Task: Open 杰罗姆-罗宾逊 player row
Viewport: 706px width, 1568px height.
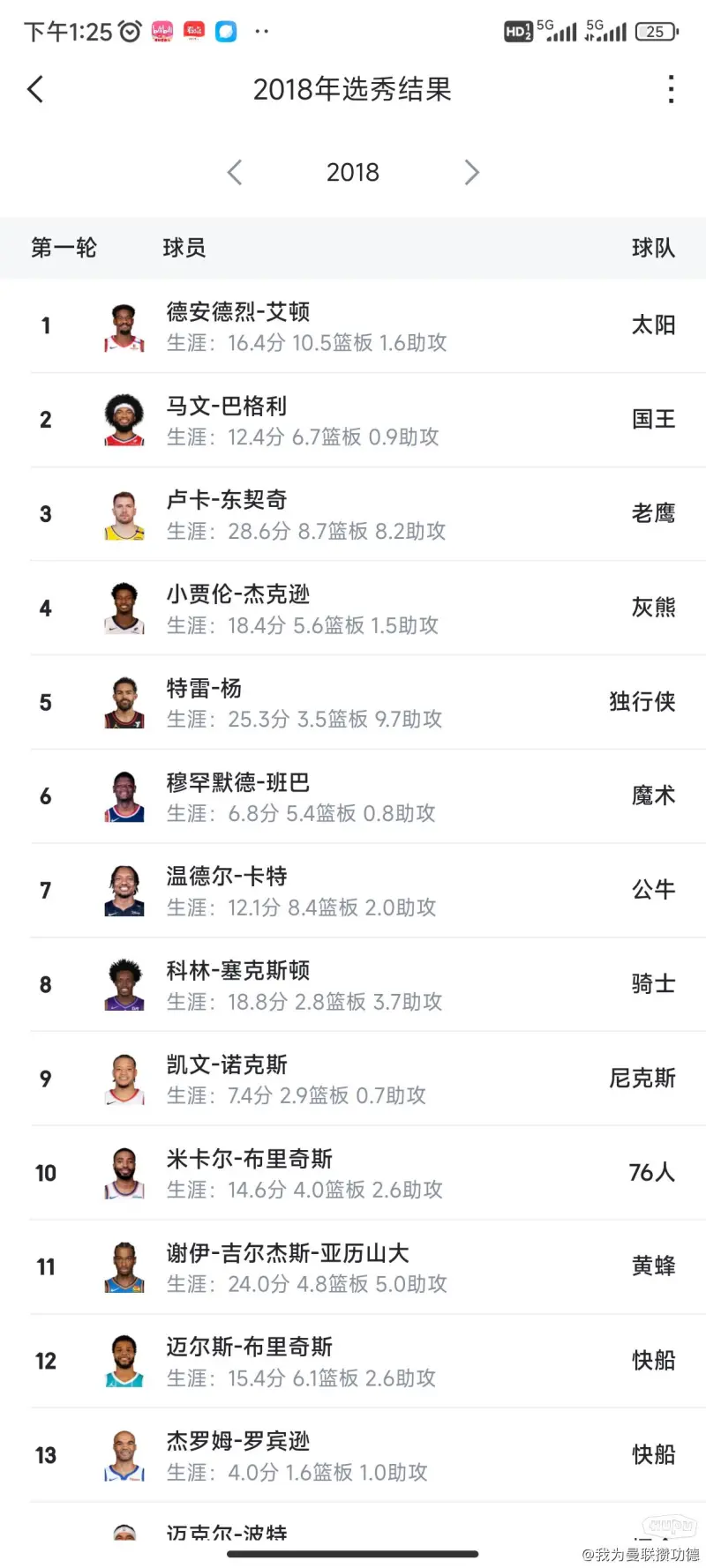Action: (353, 1456)
